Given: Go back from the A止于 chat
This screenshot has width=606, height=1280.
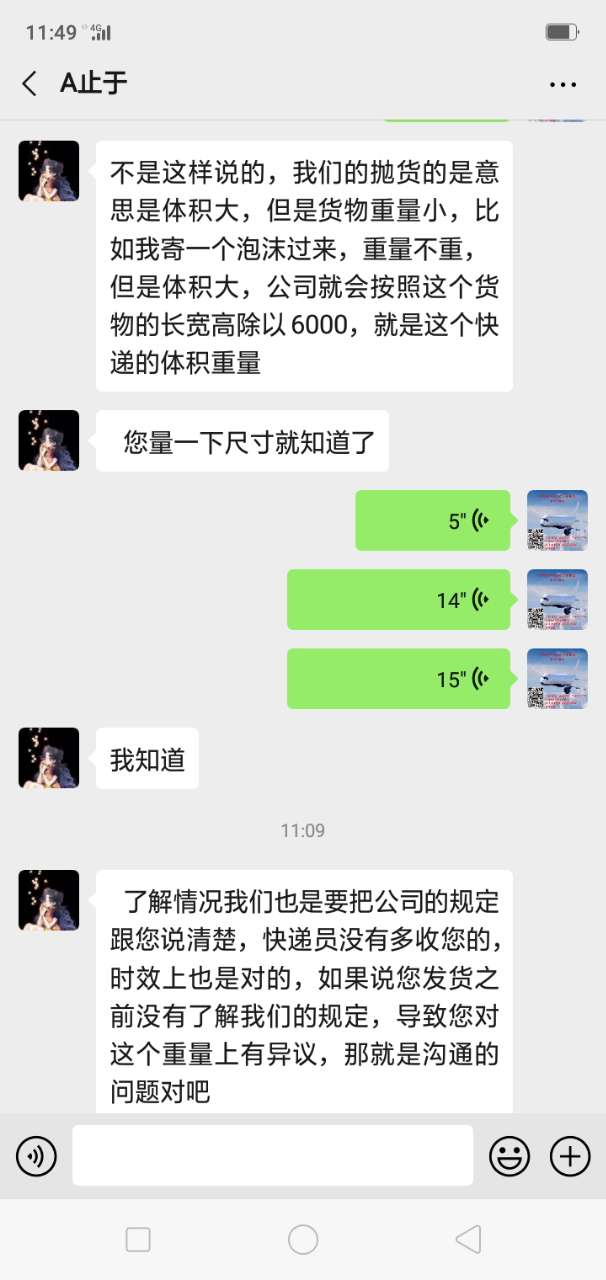Looking at the screenshot, I should point(30,84).
